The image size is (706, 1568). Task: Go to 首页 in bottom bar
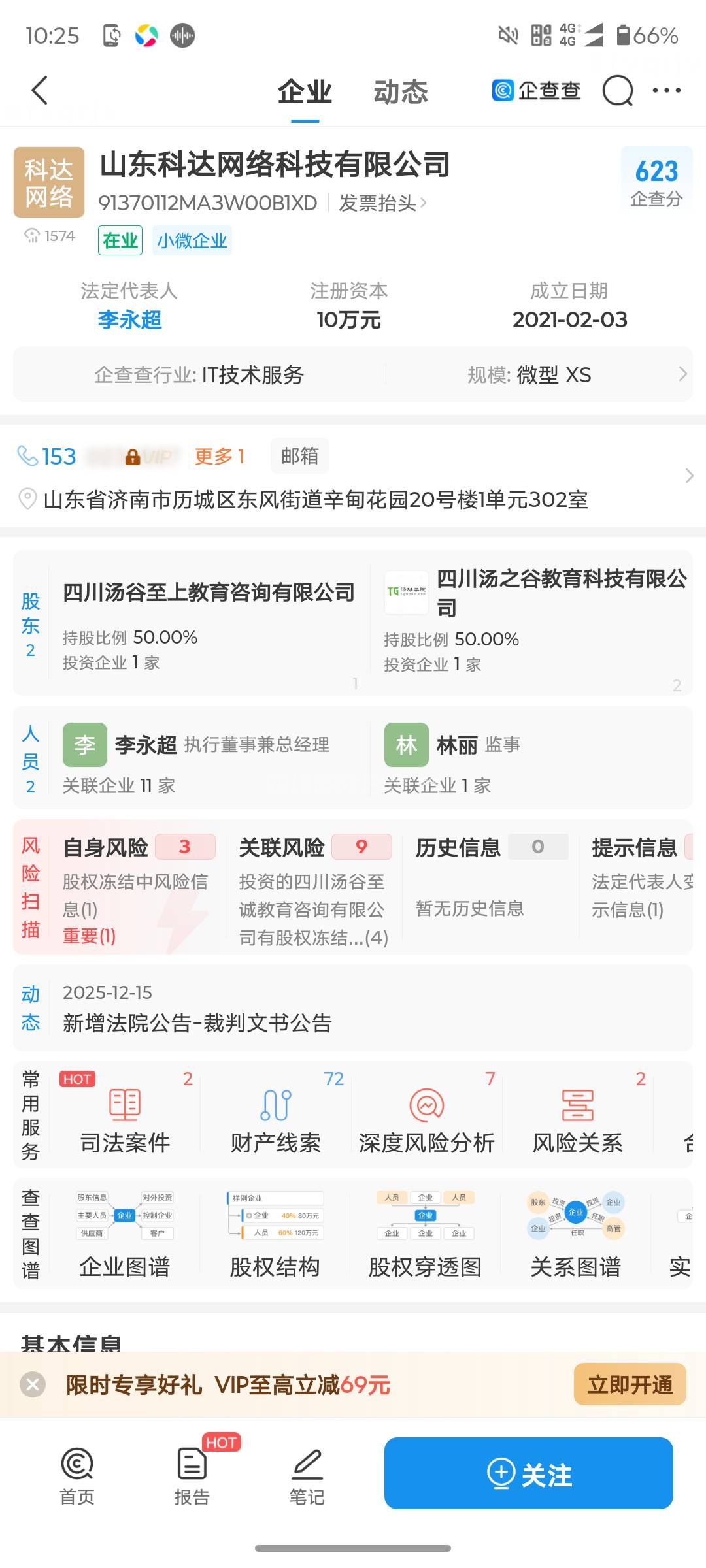coord(77,1473)
